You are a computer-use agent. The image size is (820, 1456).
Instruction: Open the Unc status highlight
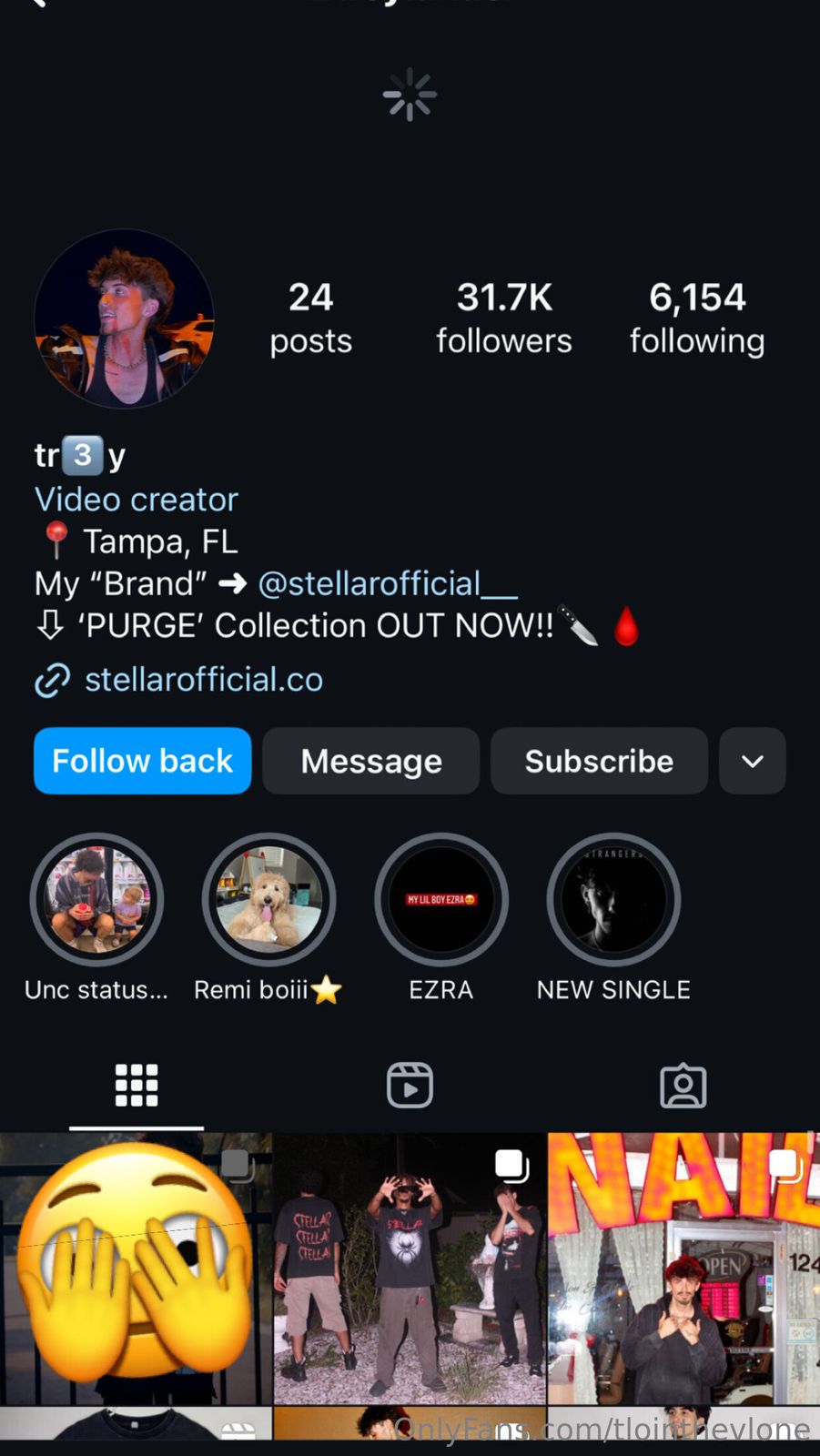[96, 900]
